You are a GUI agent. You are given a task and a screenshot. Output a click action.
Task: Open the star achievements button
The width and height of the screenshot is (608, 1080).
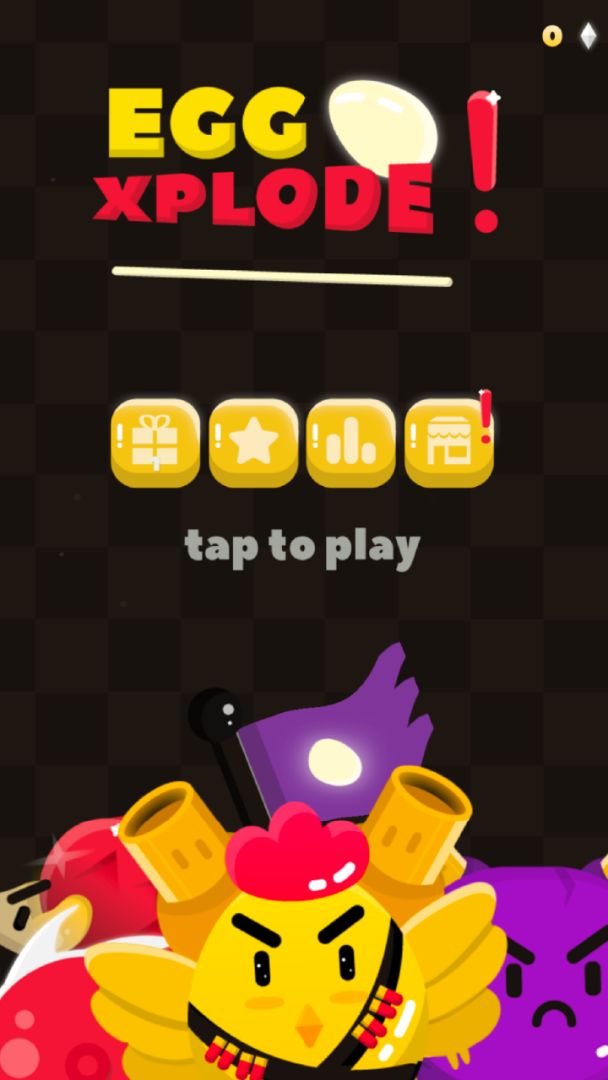coord(253,443)
